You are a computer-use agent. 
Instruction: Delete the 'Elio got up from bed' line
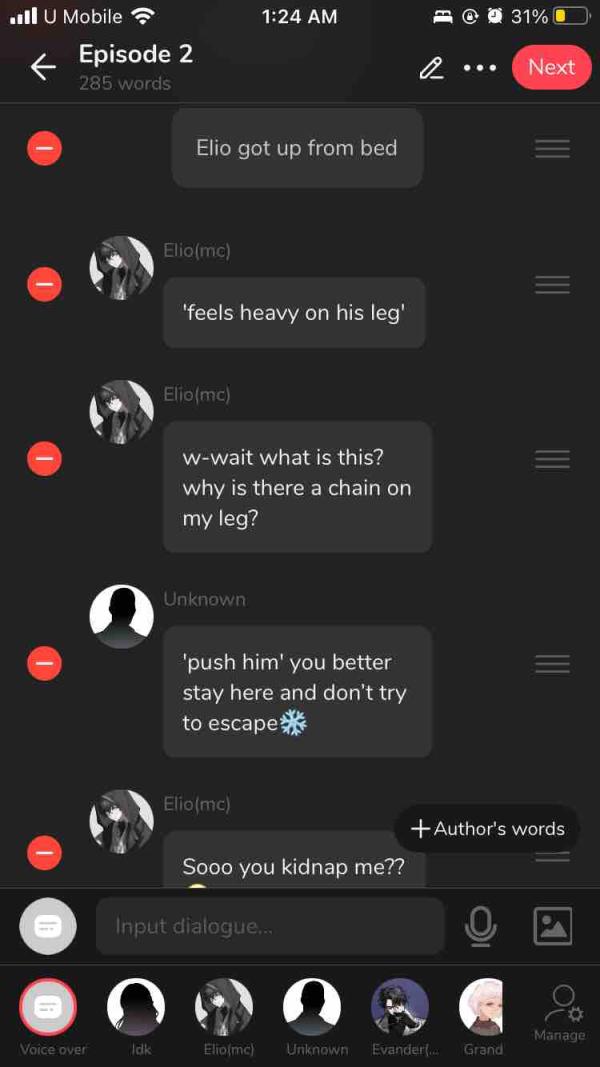[x=44, y=149]
